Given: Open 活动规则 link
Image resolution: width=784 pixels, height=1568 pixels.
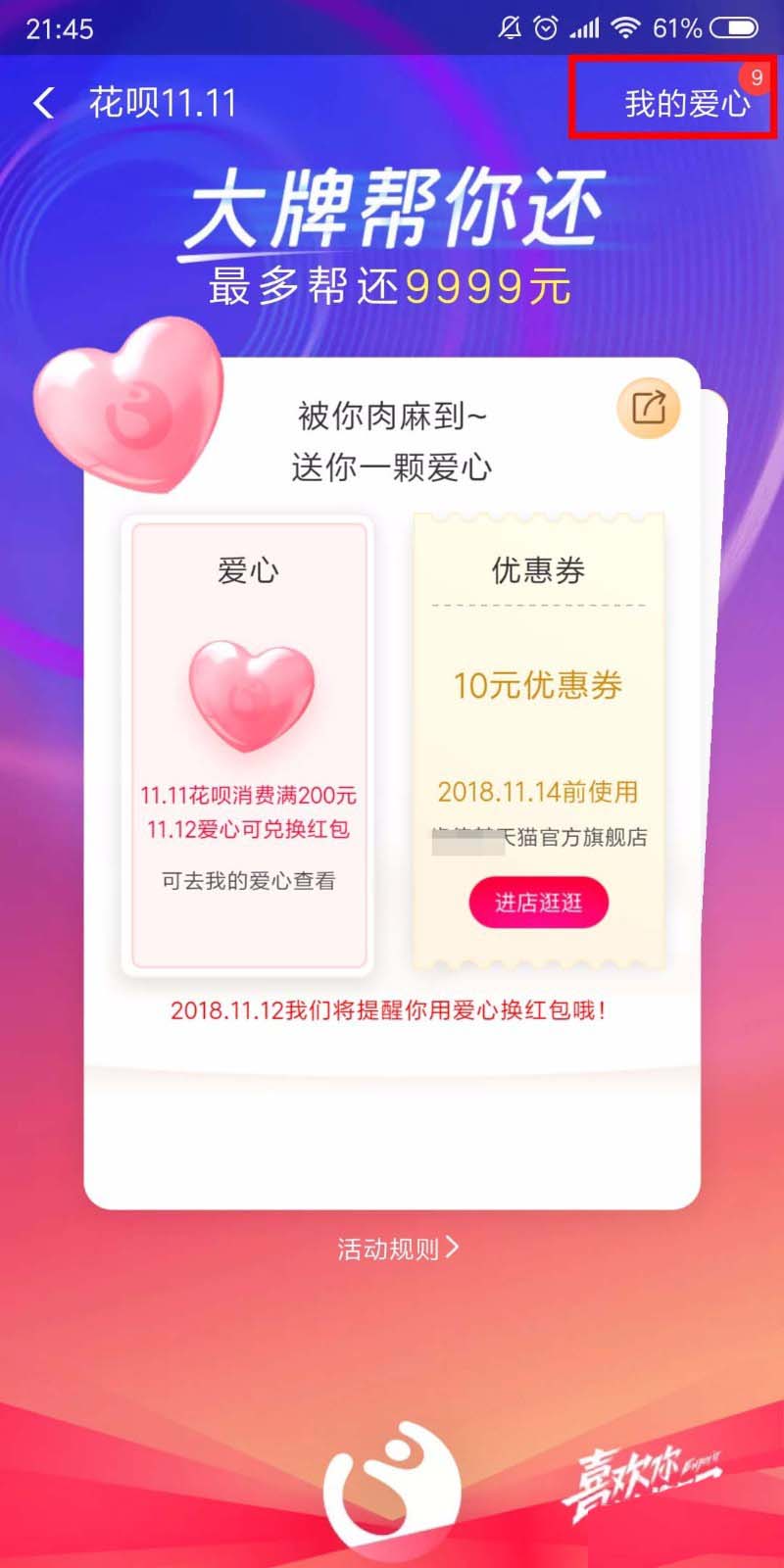Looking at the screenshot, I should (397, 1249).
